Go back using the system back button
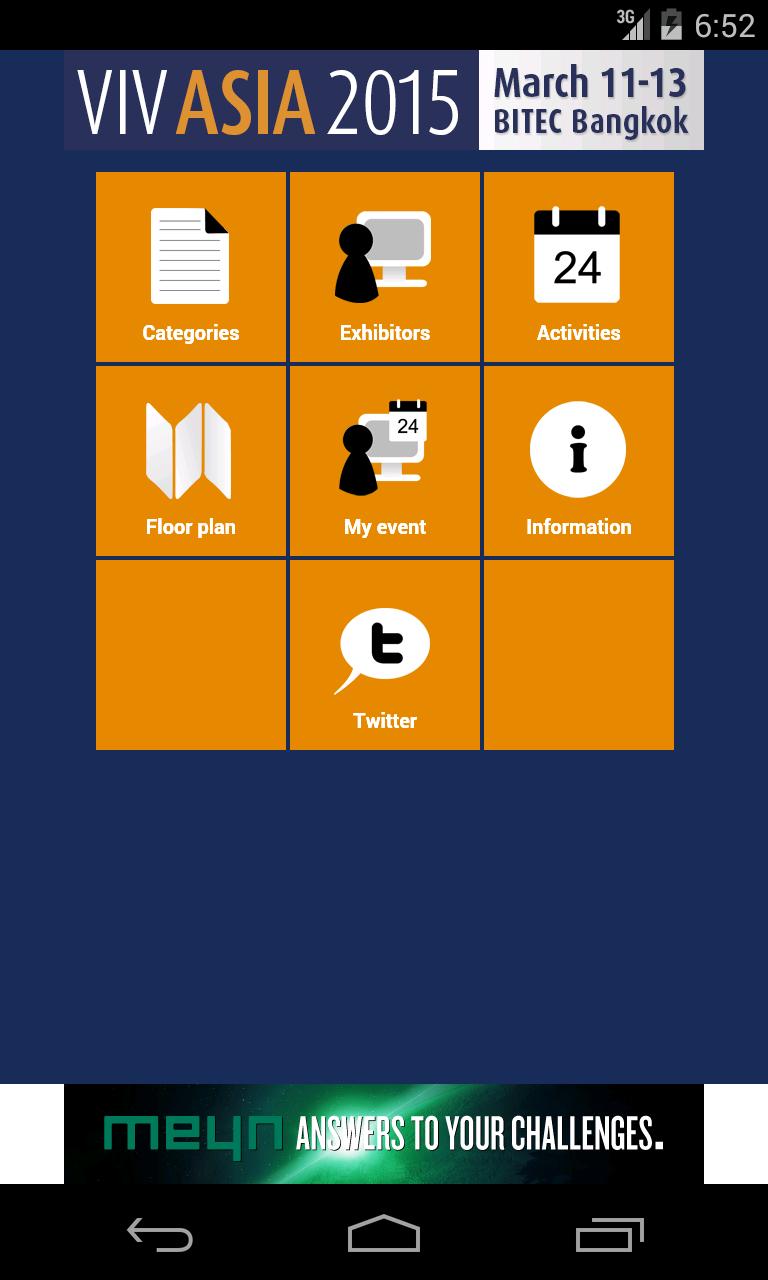 160,1235
